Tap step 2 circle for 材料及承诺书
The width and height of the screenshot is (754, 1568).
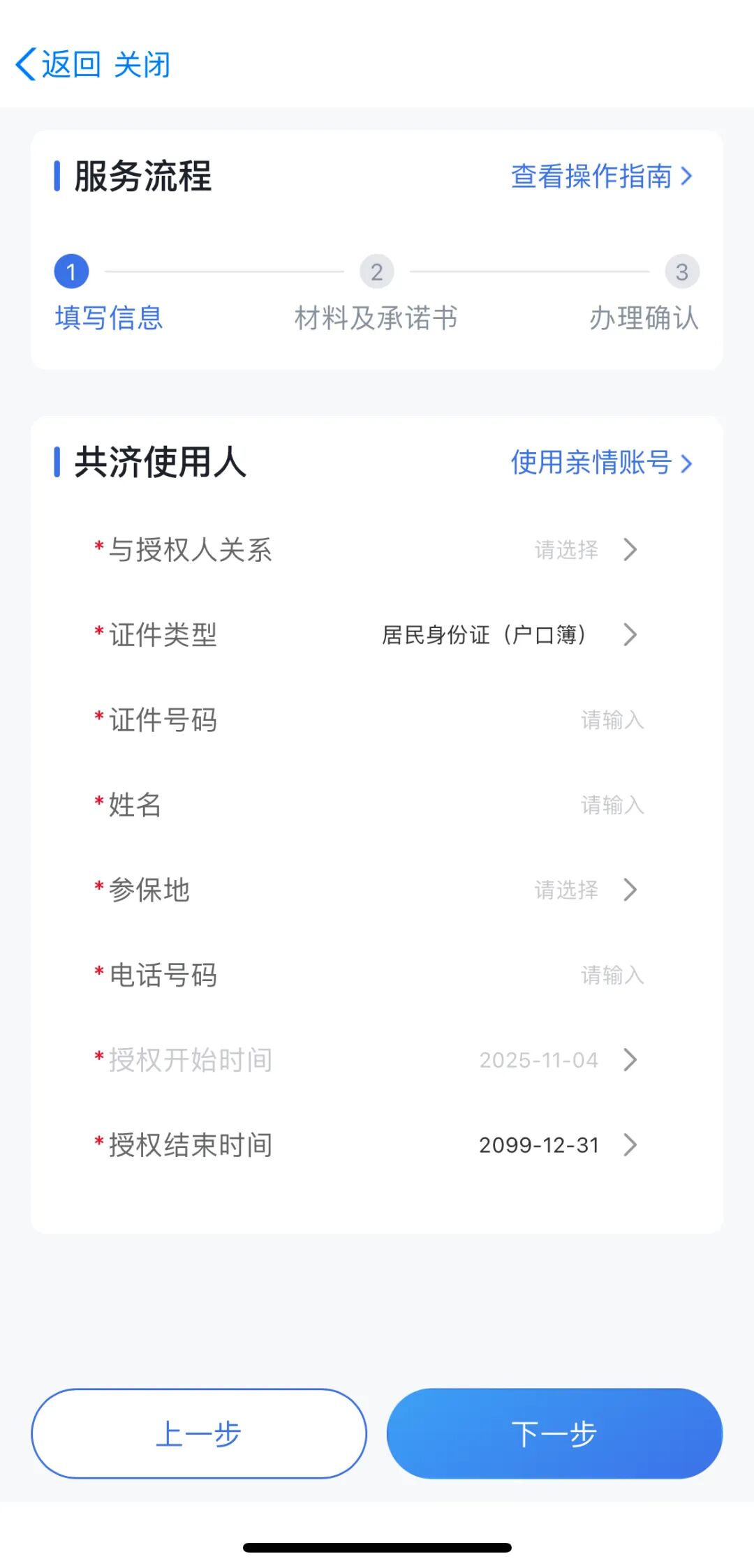point(376,271)
